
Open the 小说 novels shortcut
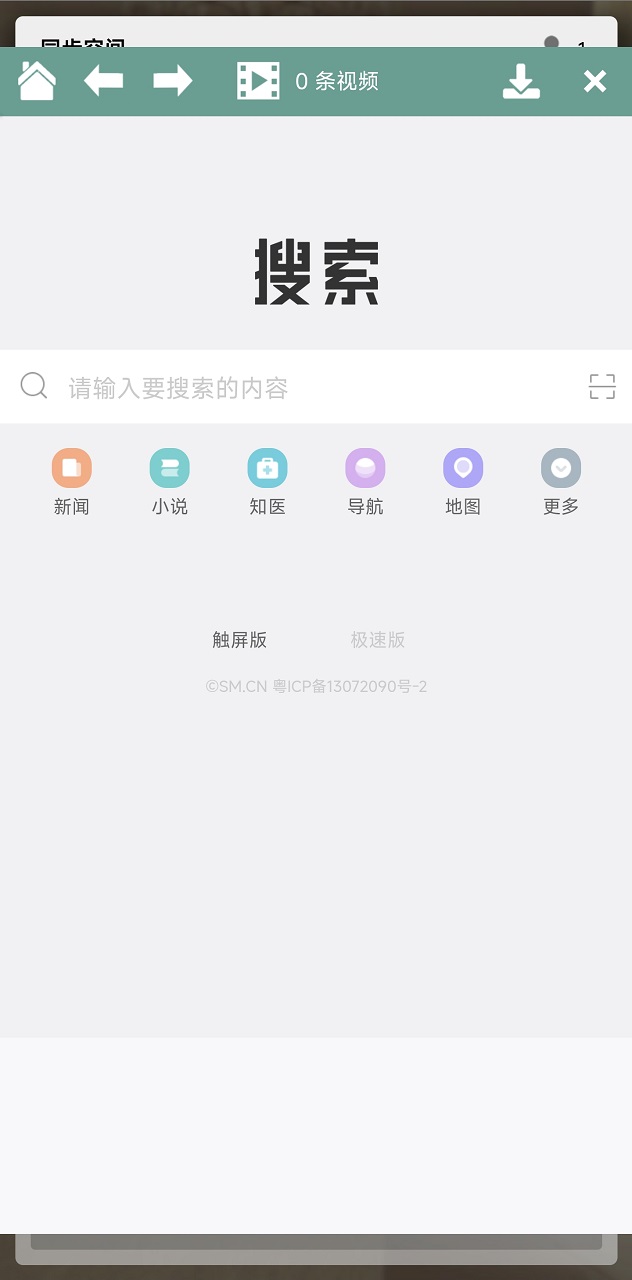pos(170,481)
